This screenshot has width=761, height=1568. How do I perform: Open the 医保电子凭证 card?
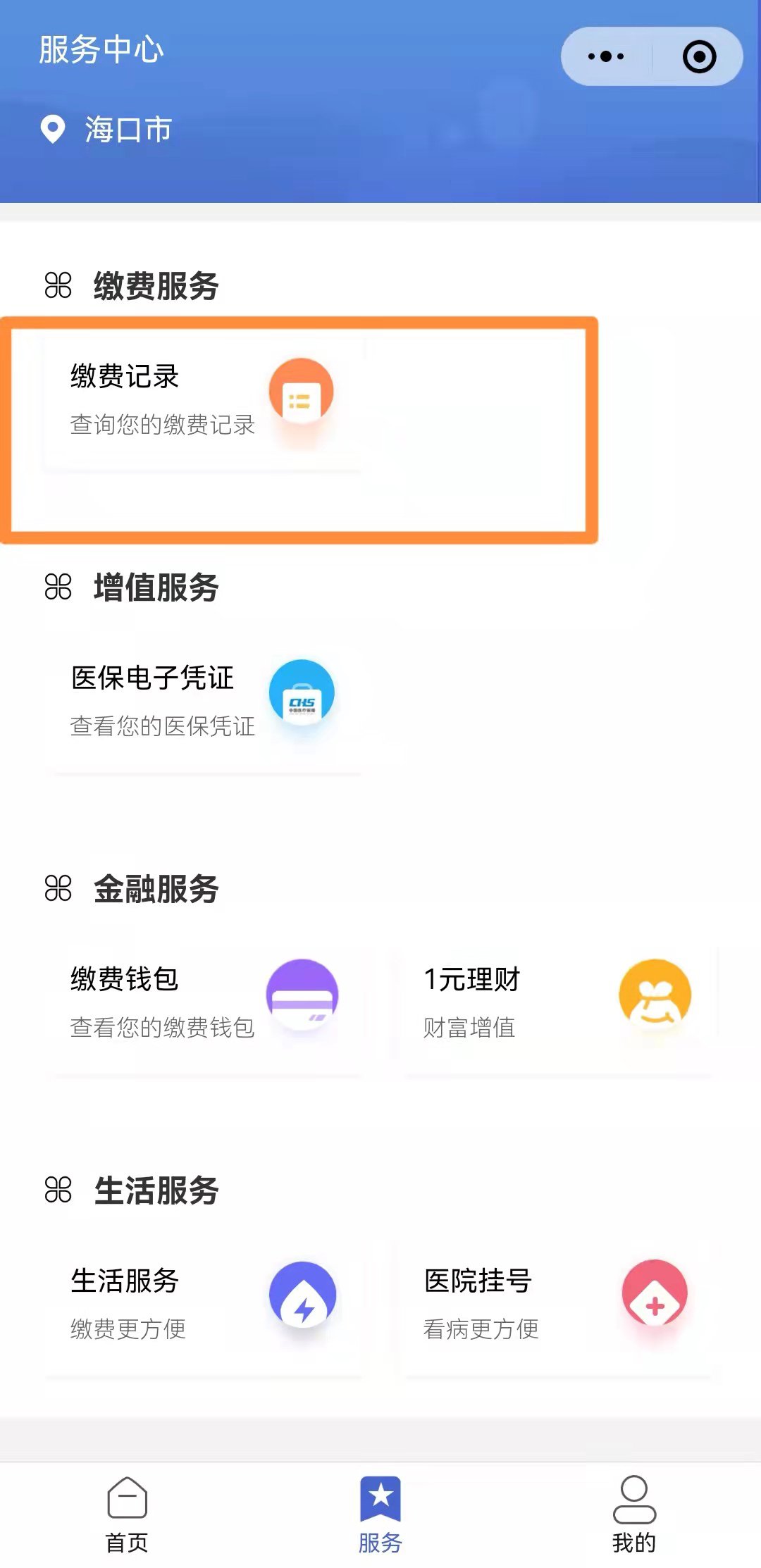click(x=202, y=702)
